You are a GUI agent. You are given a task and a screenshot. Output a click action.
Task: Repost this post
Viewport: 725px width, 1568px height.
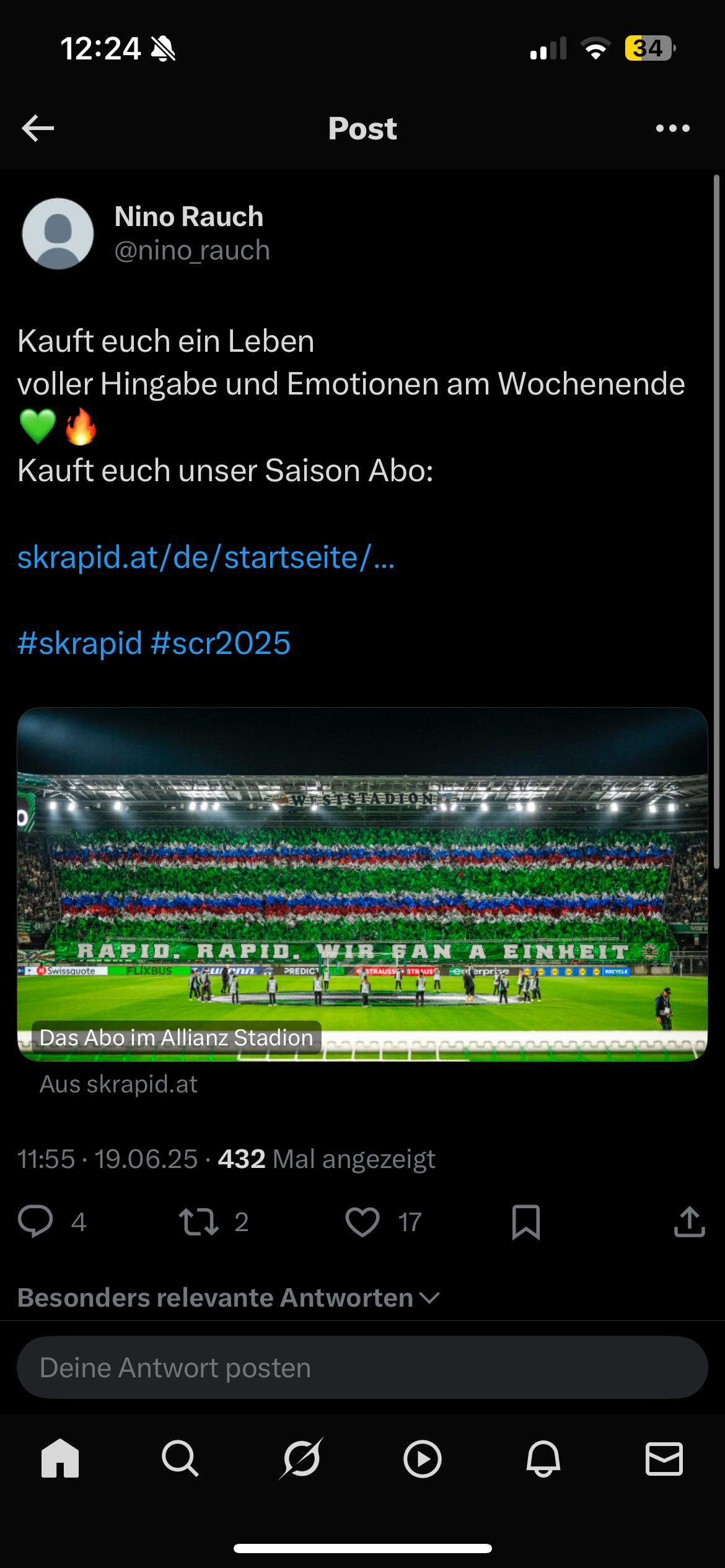point(198,1222)
